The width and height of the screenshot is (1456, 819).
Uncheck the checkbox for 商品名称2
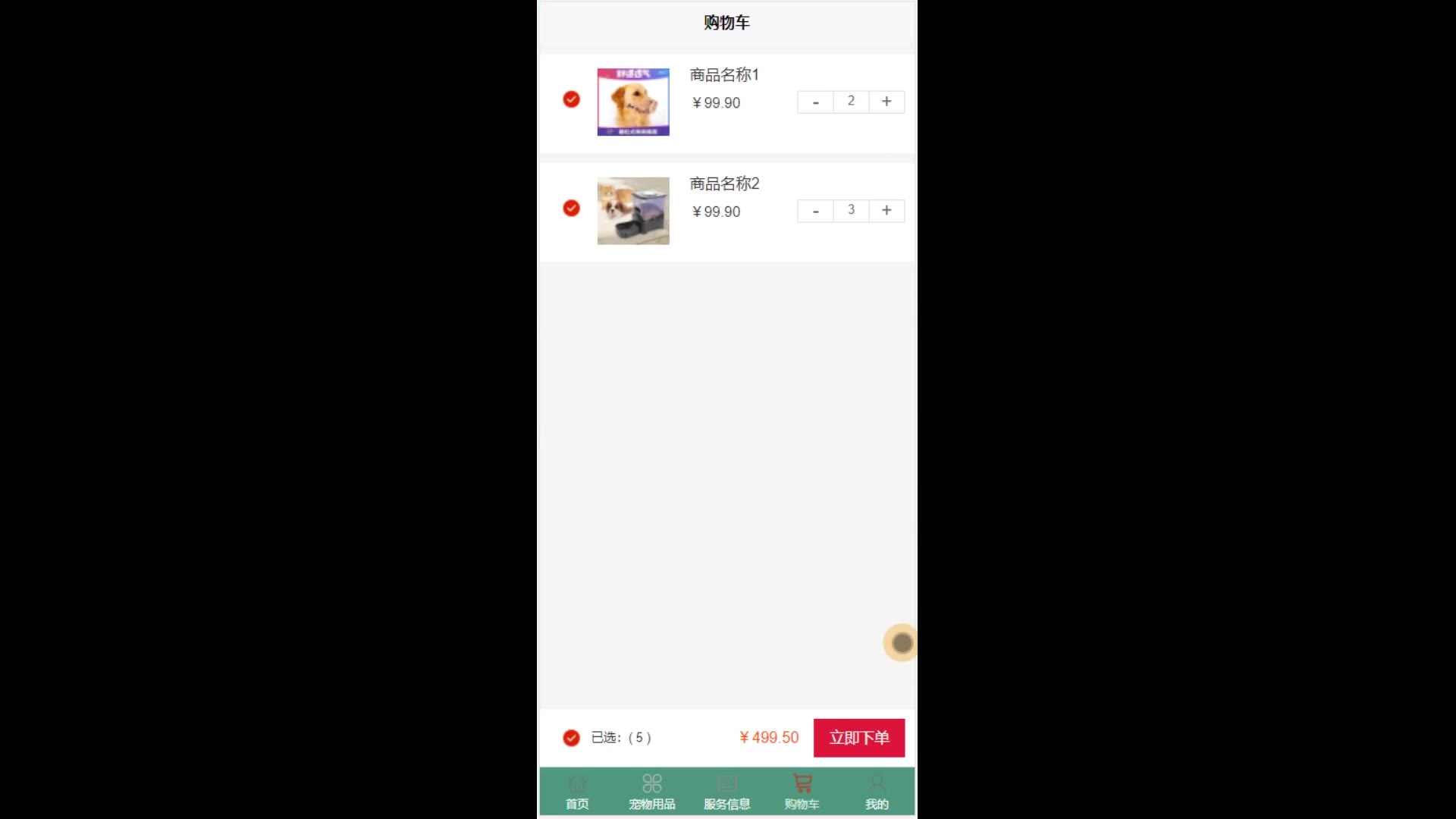pyautogui.click(x=571, y=208)
